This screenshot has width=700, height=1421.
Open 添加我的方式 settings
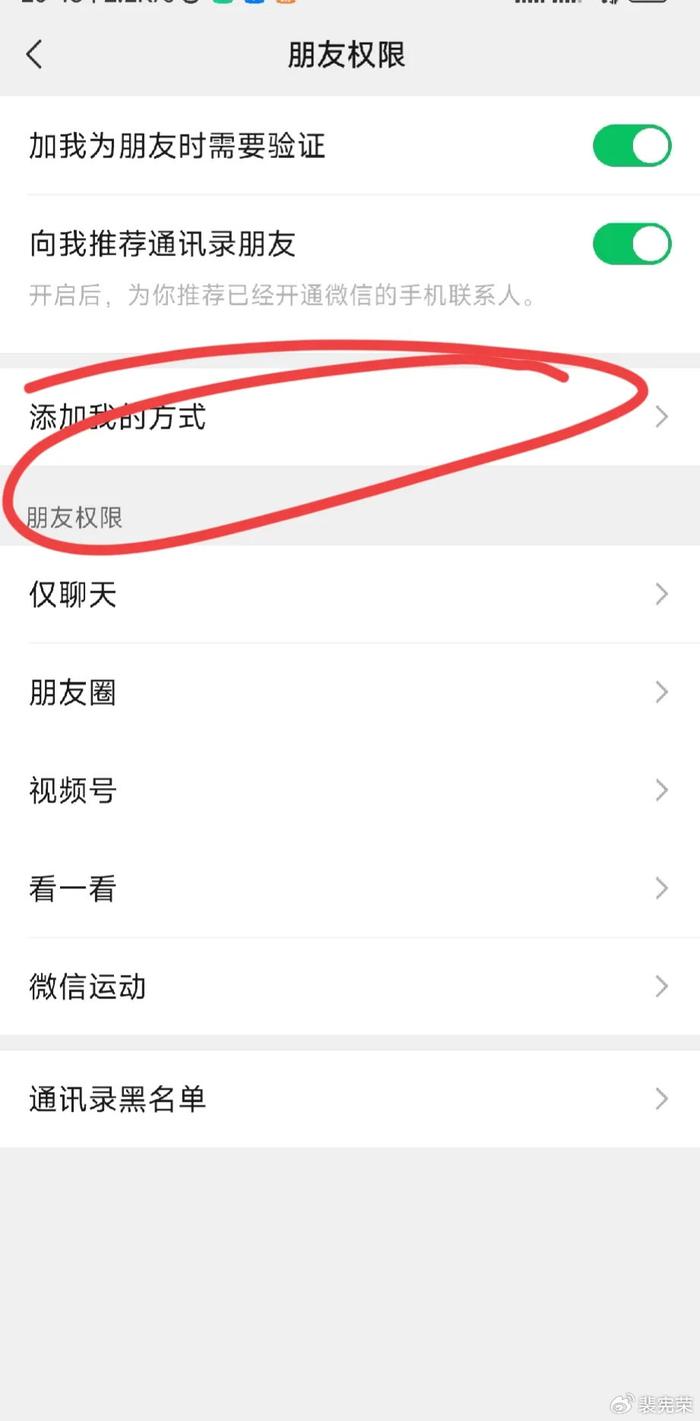(350, 417)
